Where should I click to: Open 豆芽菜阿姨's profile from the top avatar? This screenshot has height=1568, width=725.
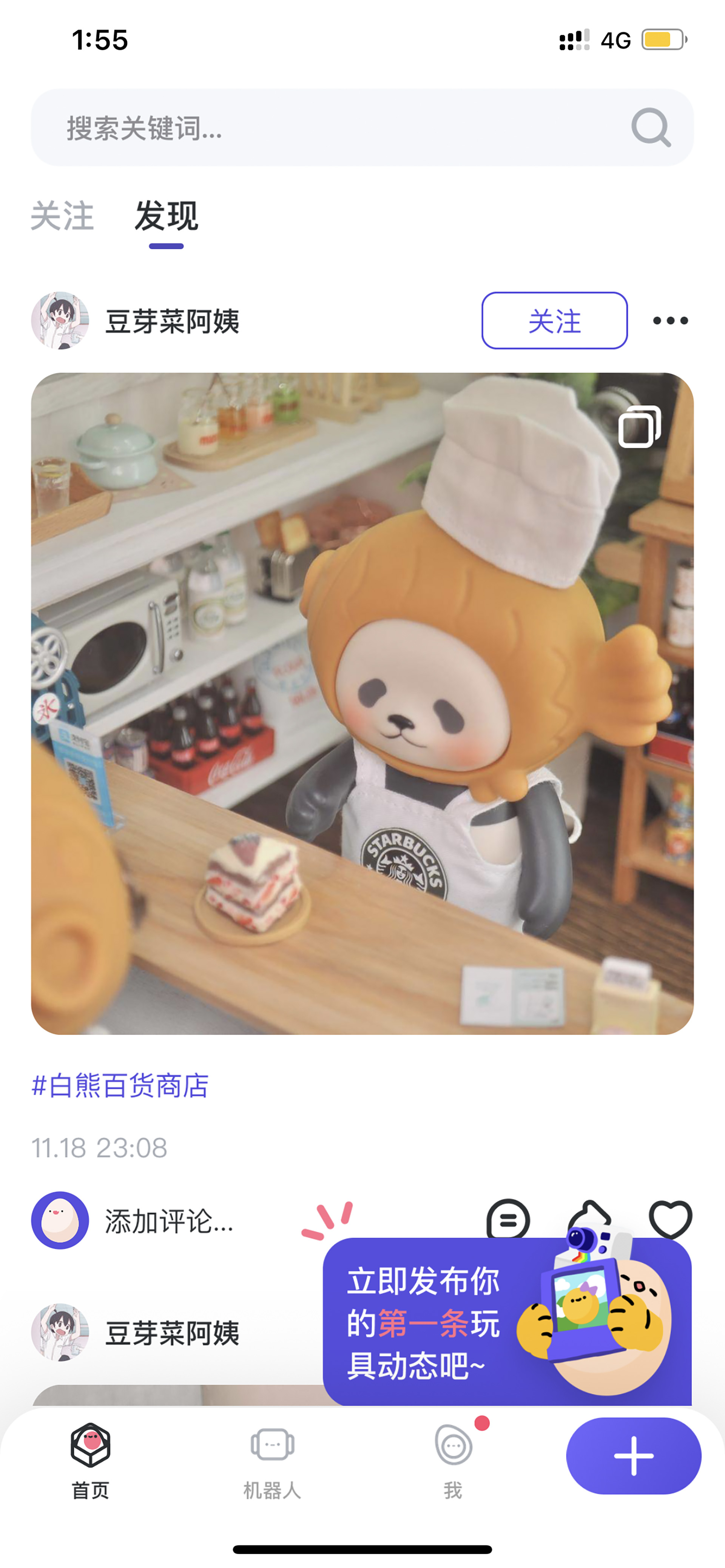coord(60,321)
